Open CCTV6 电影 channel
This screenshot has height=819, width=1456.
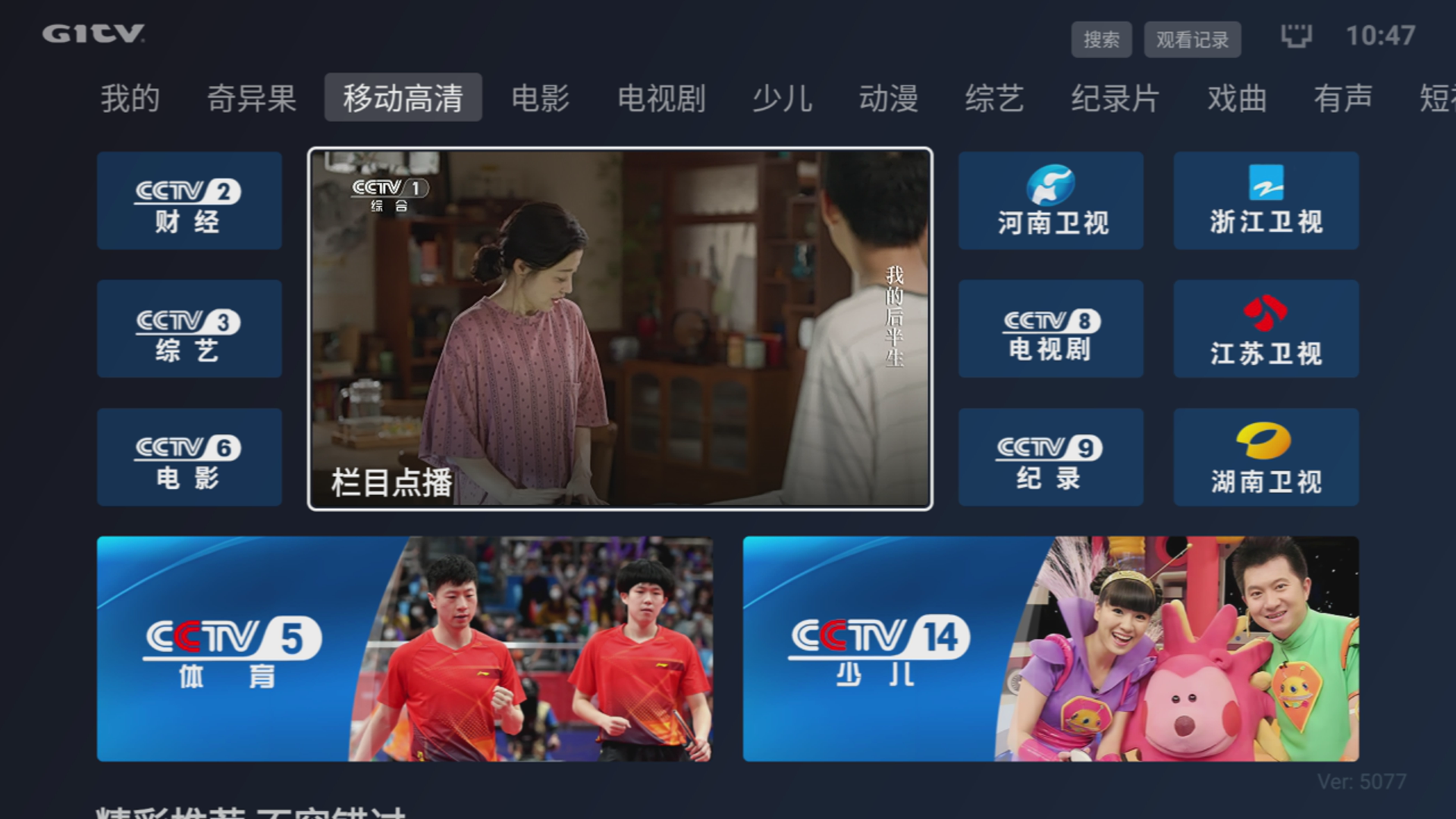[189, 457]
